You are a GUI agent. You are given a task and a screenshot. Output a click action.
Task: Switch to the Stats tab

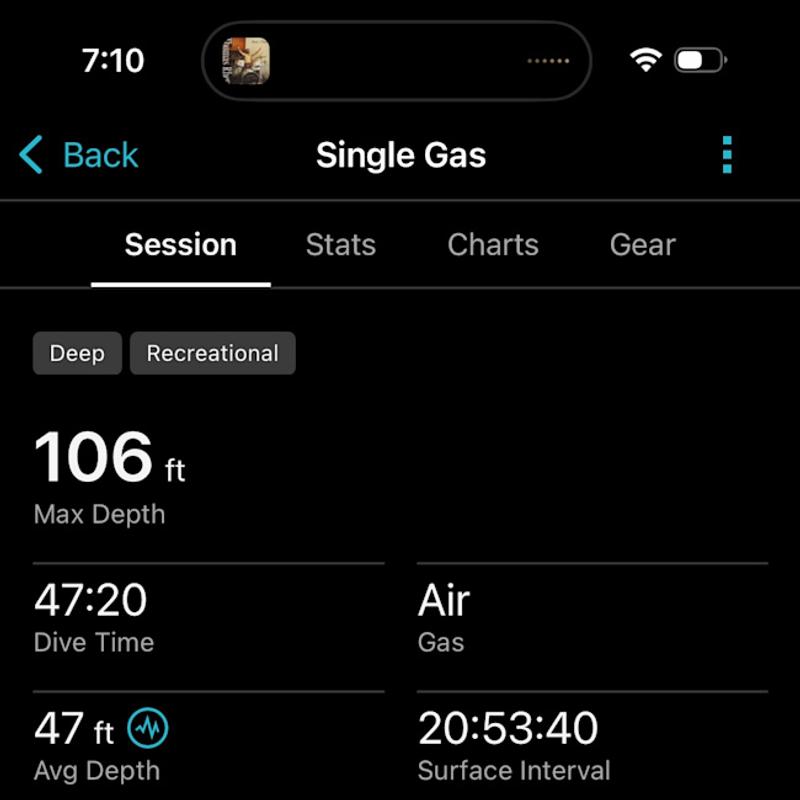[341, 245]
